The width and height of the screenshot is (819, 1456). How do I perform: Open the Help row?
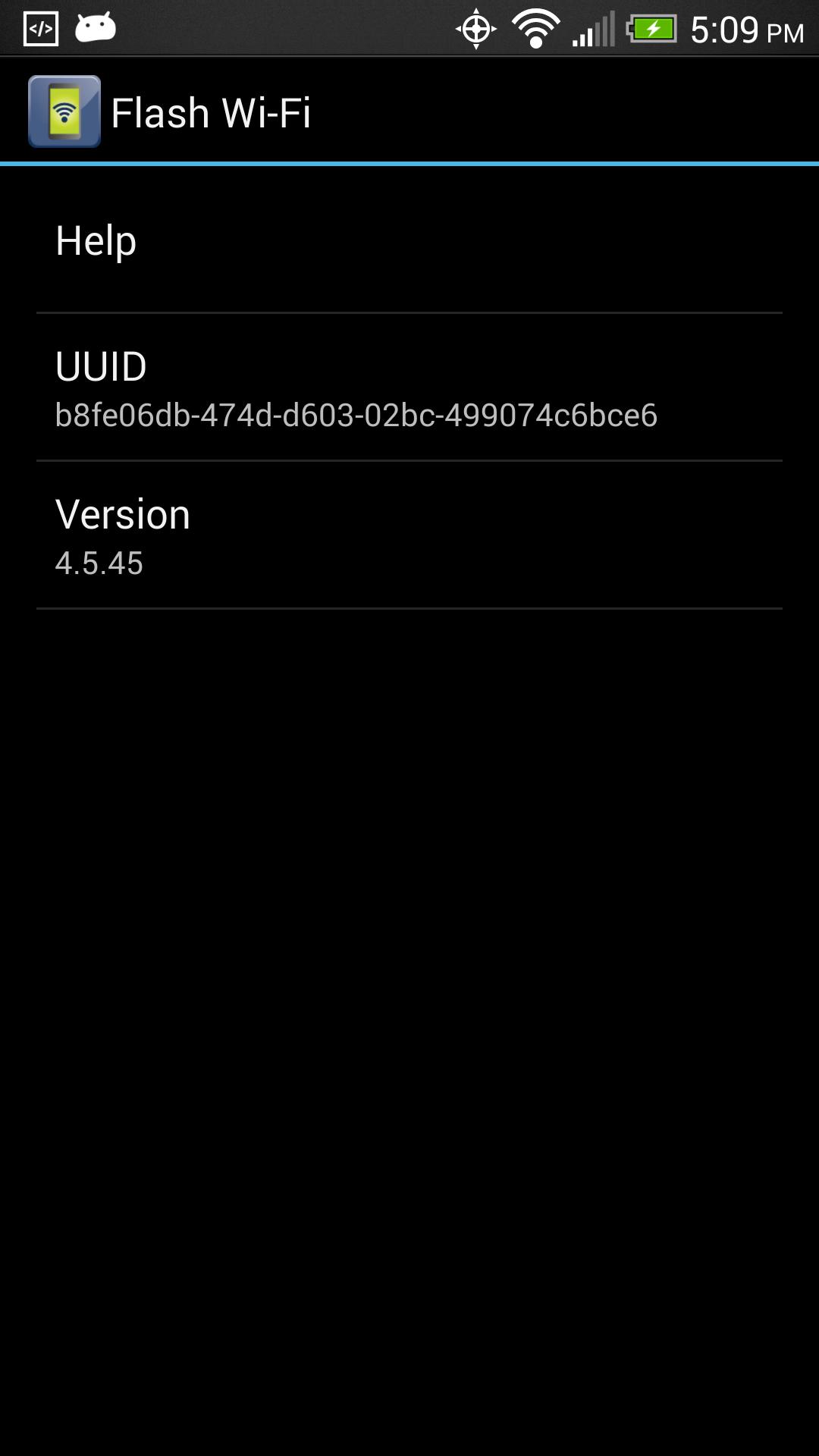[x=409, y=241]
